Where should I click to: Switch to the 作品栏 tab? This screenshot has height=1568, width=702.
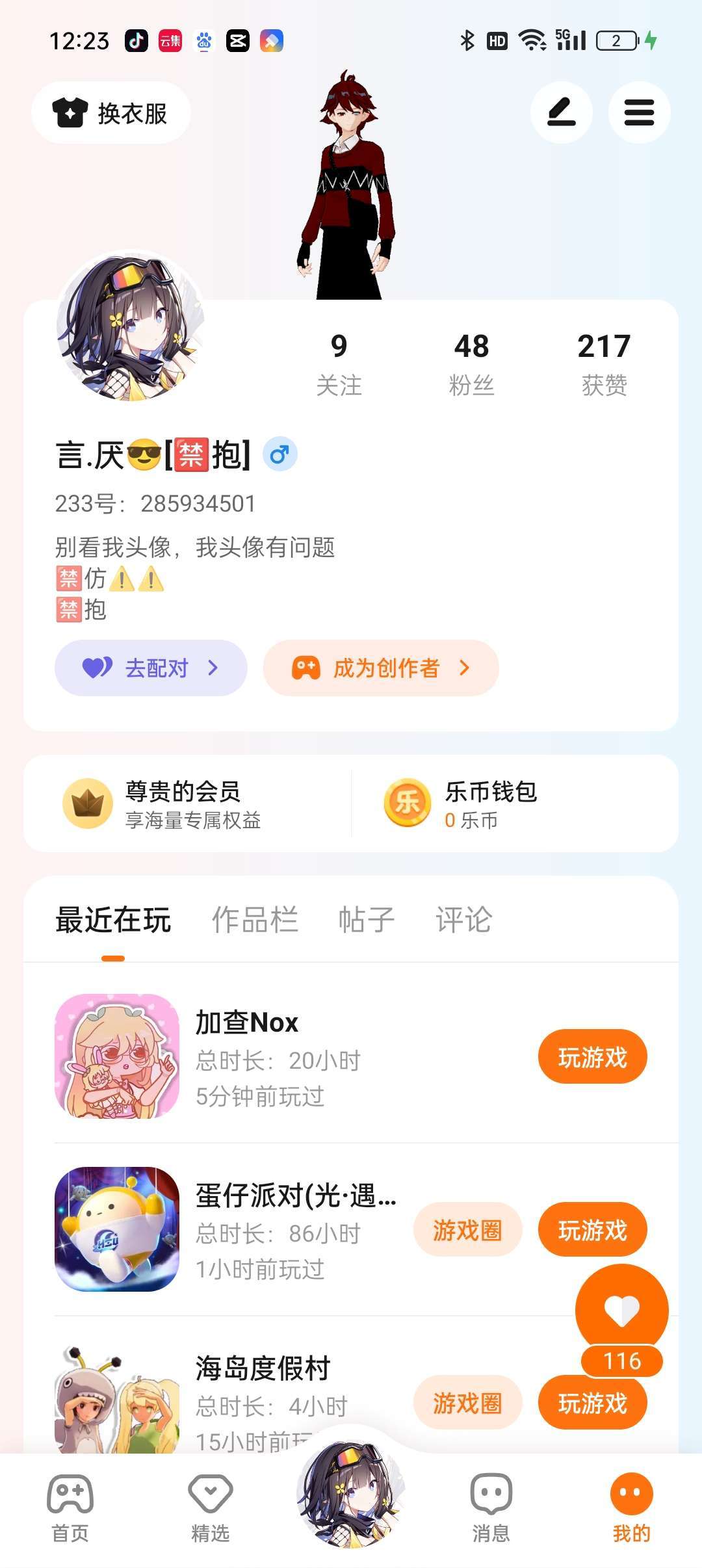click(x=255, y=920)
